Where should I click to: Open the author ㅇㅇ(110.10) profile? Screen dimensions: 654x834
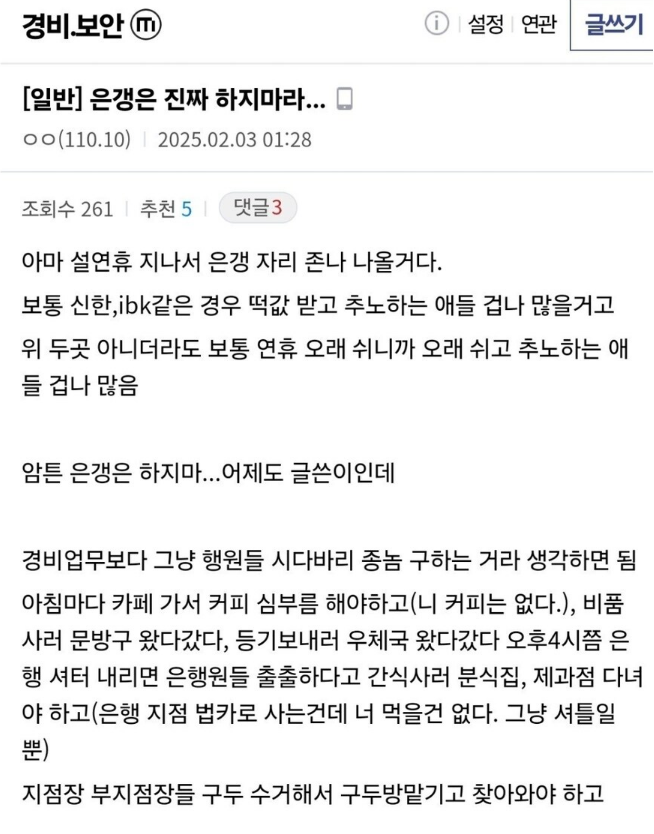coord(77,139)
